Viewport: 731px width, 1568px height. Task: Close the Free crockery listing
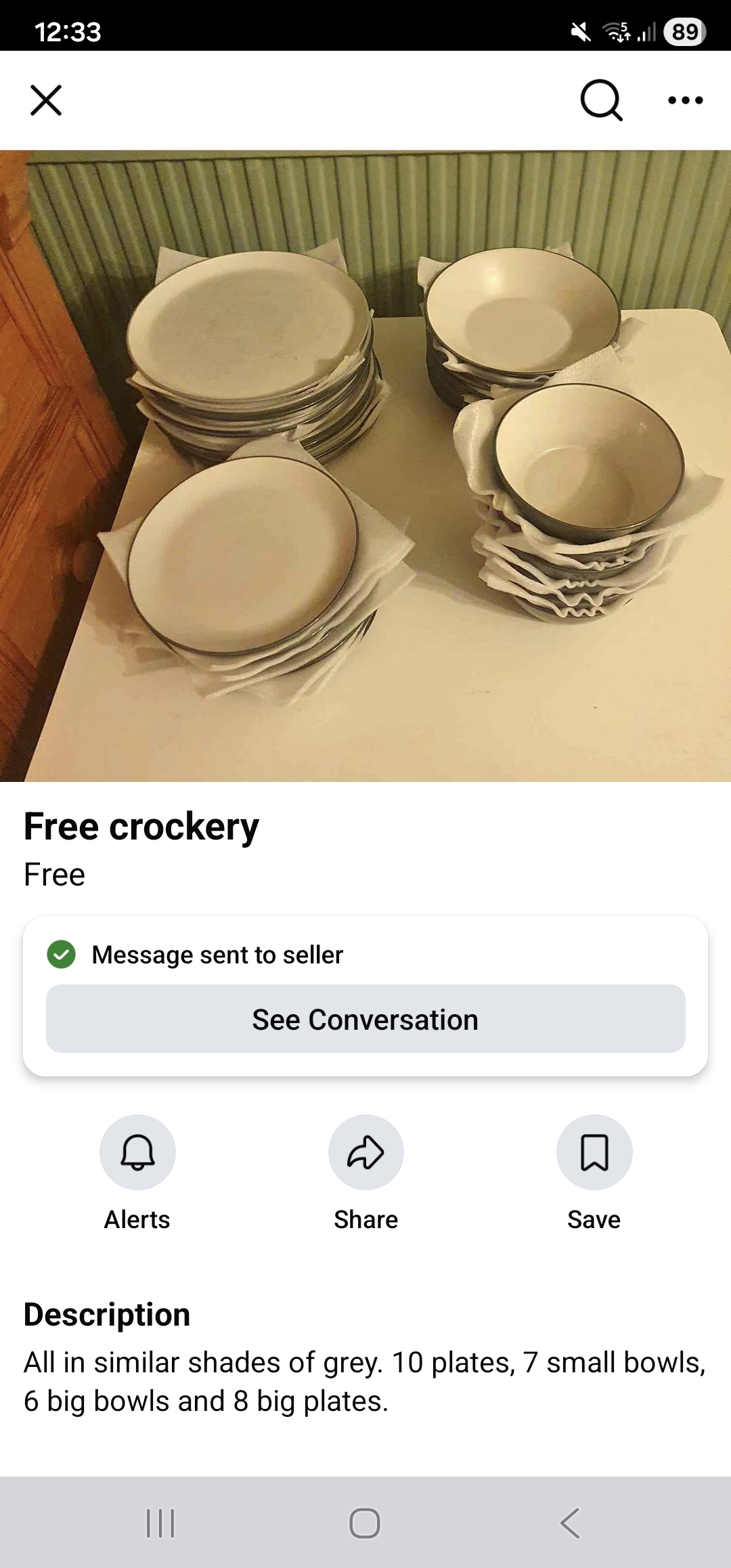[46, 101]
